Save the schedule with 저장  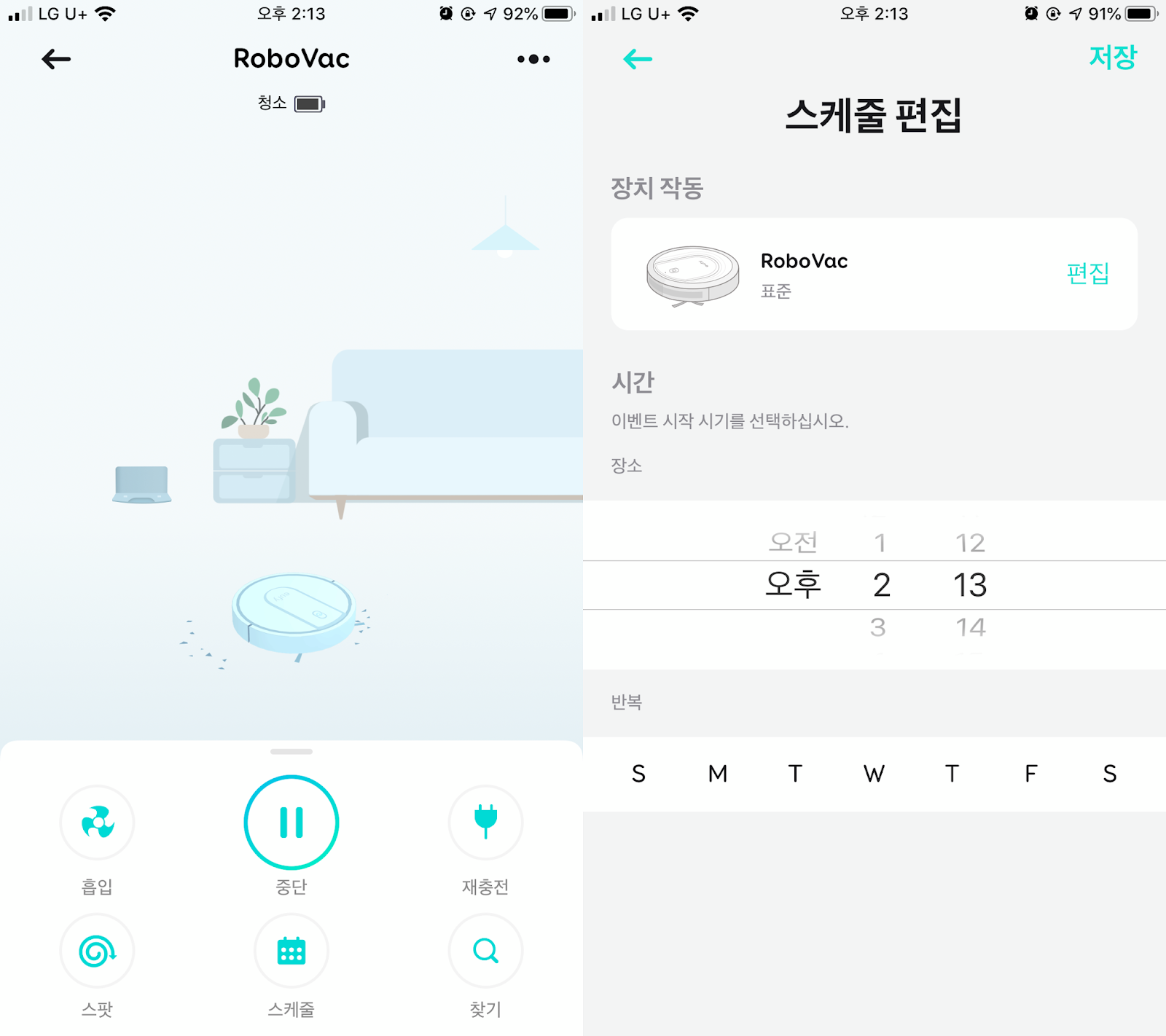point(1112,58)
